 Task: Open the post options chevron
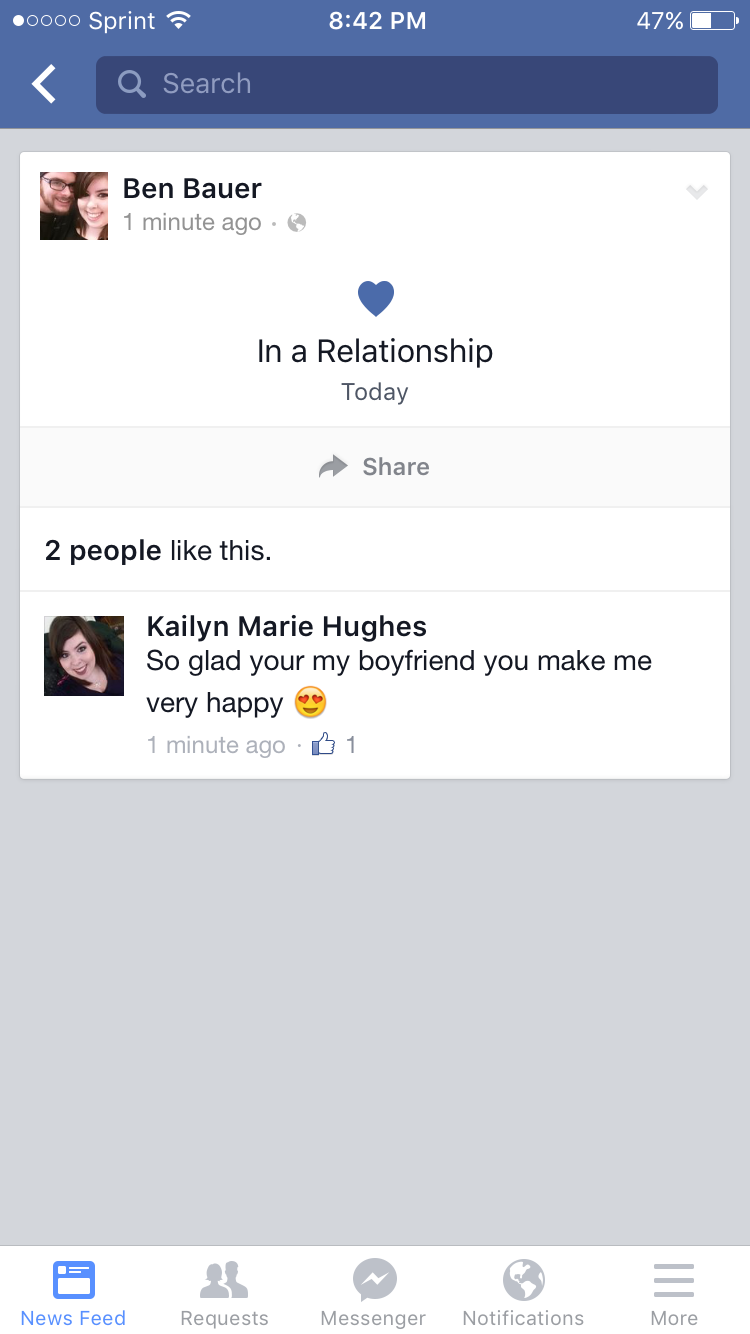(697, 192)
